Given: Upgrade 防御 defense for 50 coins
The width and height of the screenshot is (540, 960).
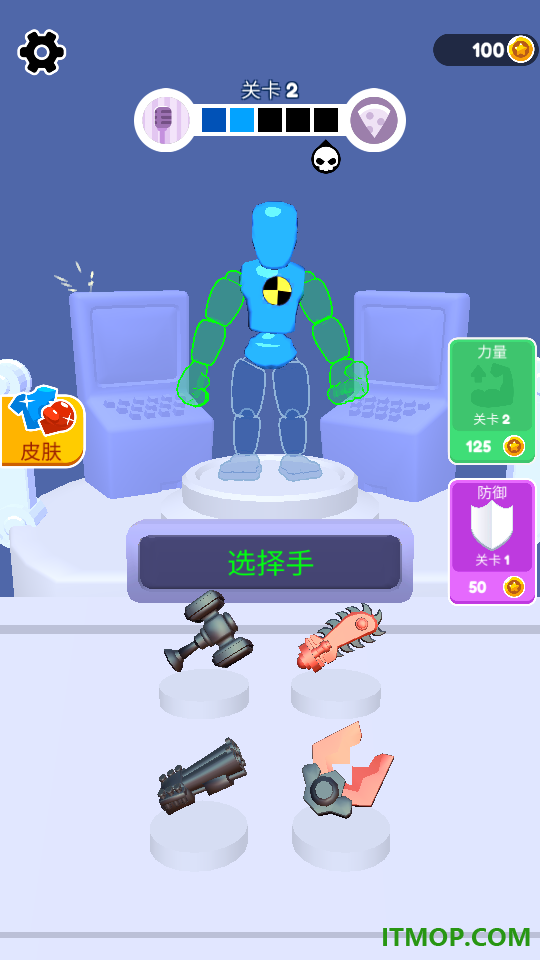Looking at the screenshot, I should click(492, 542).
